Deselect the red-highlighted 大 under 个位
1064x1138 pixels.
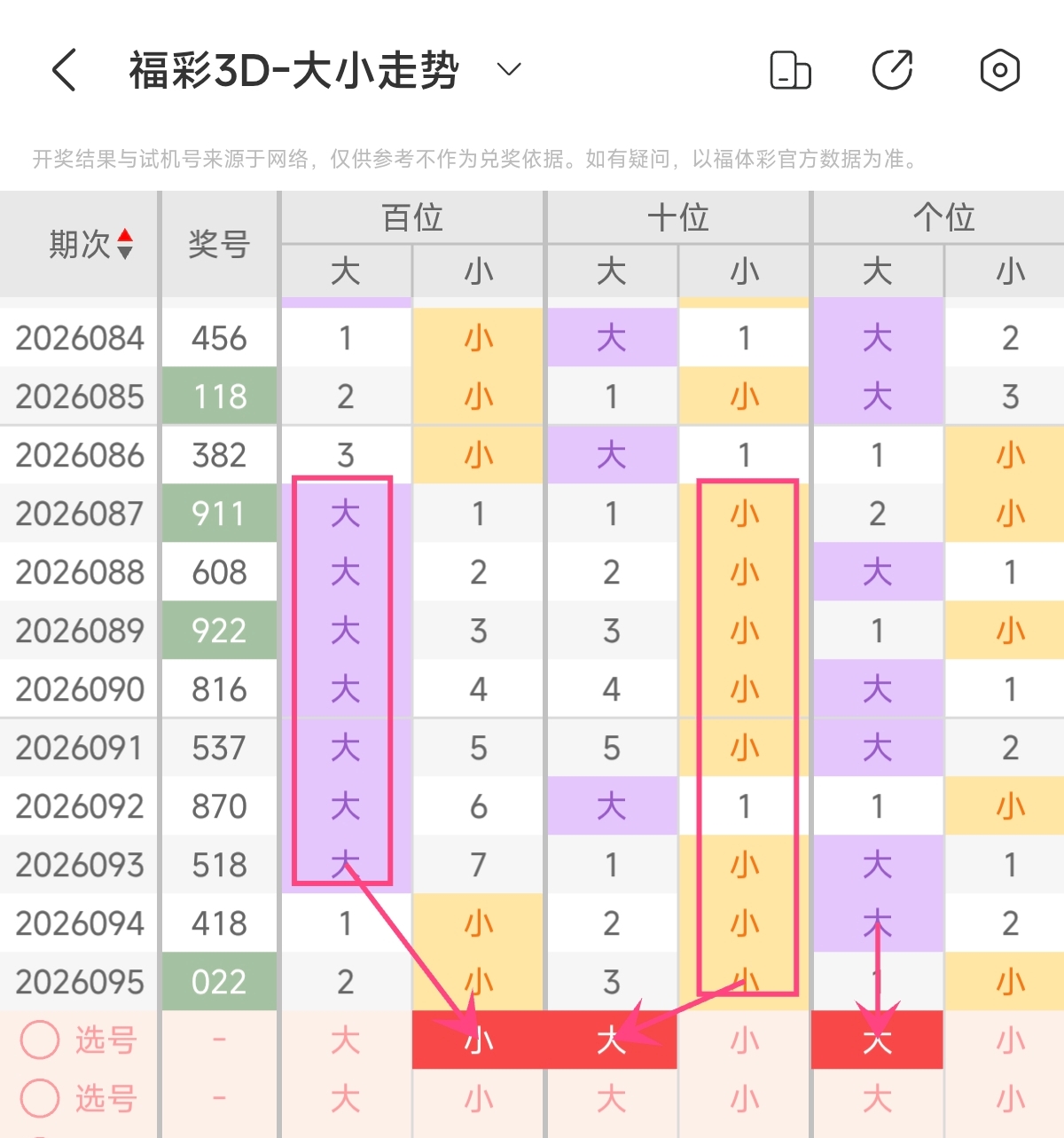[x=877, y=1040]
